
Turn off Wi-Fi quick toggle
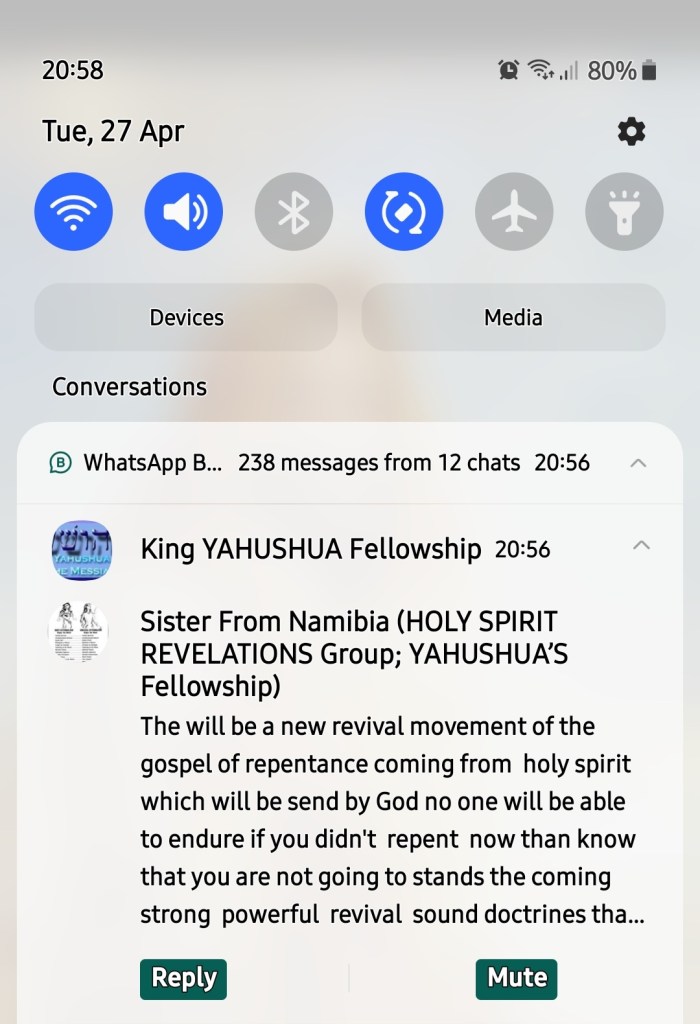pyautogui.click(x=73, y=212)
